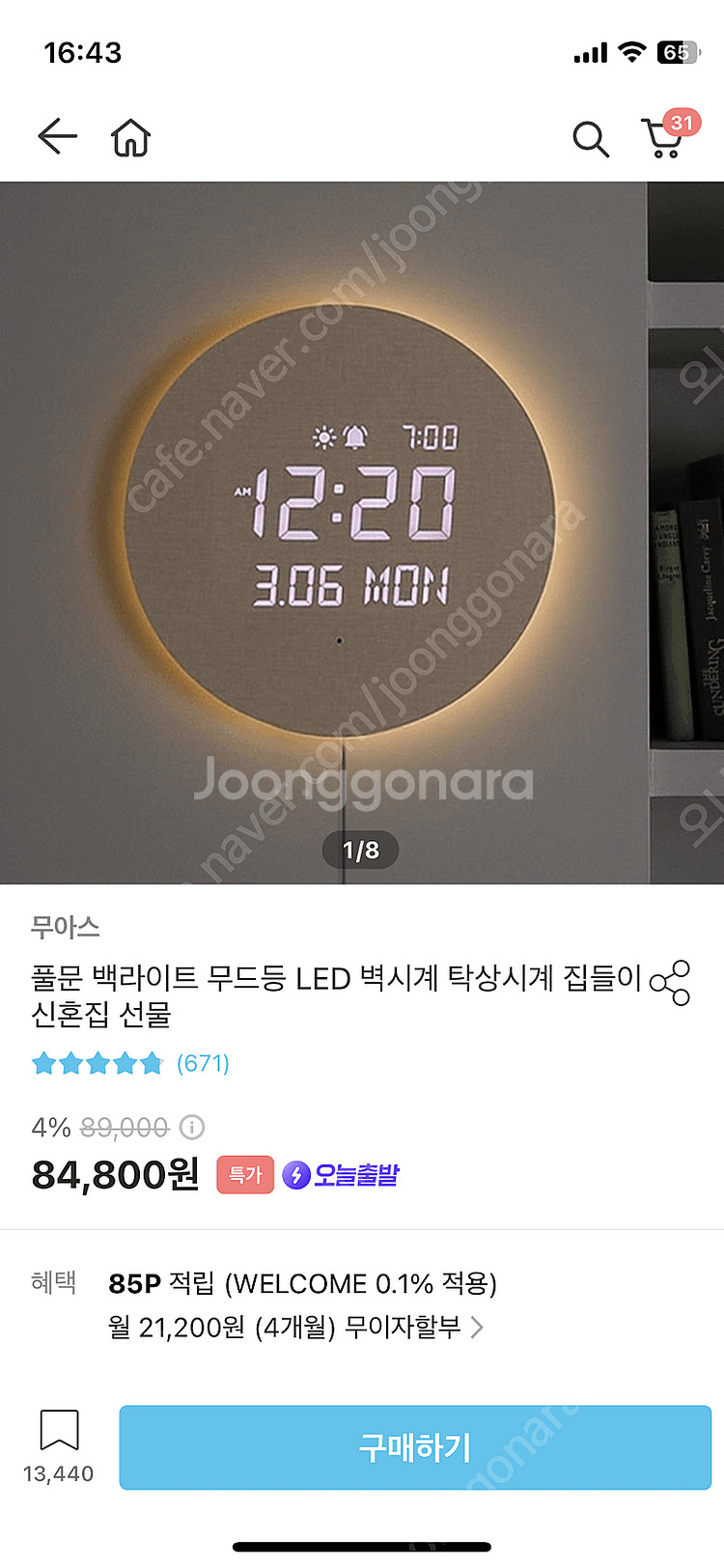This screenshot has height=1568, width=724.
Task: Open price info icon beside 89,000
Action: (x=192, y=1127)
